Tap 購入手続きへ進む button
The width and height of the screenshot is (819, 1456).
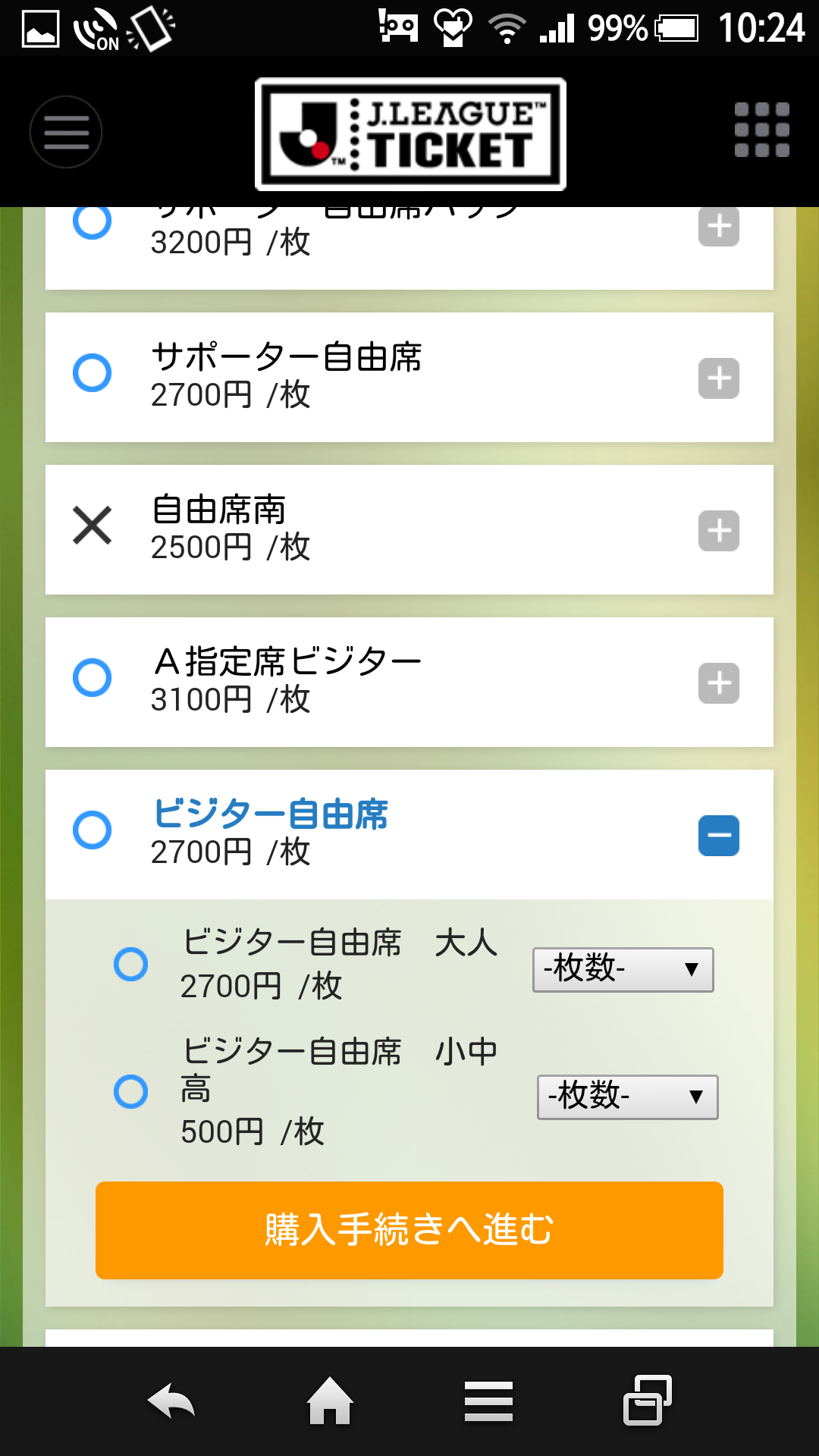tap(409, 1230)
